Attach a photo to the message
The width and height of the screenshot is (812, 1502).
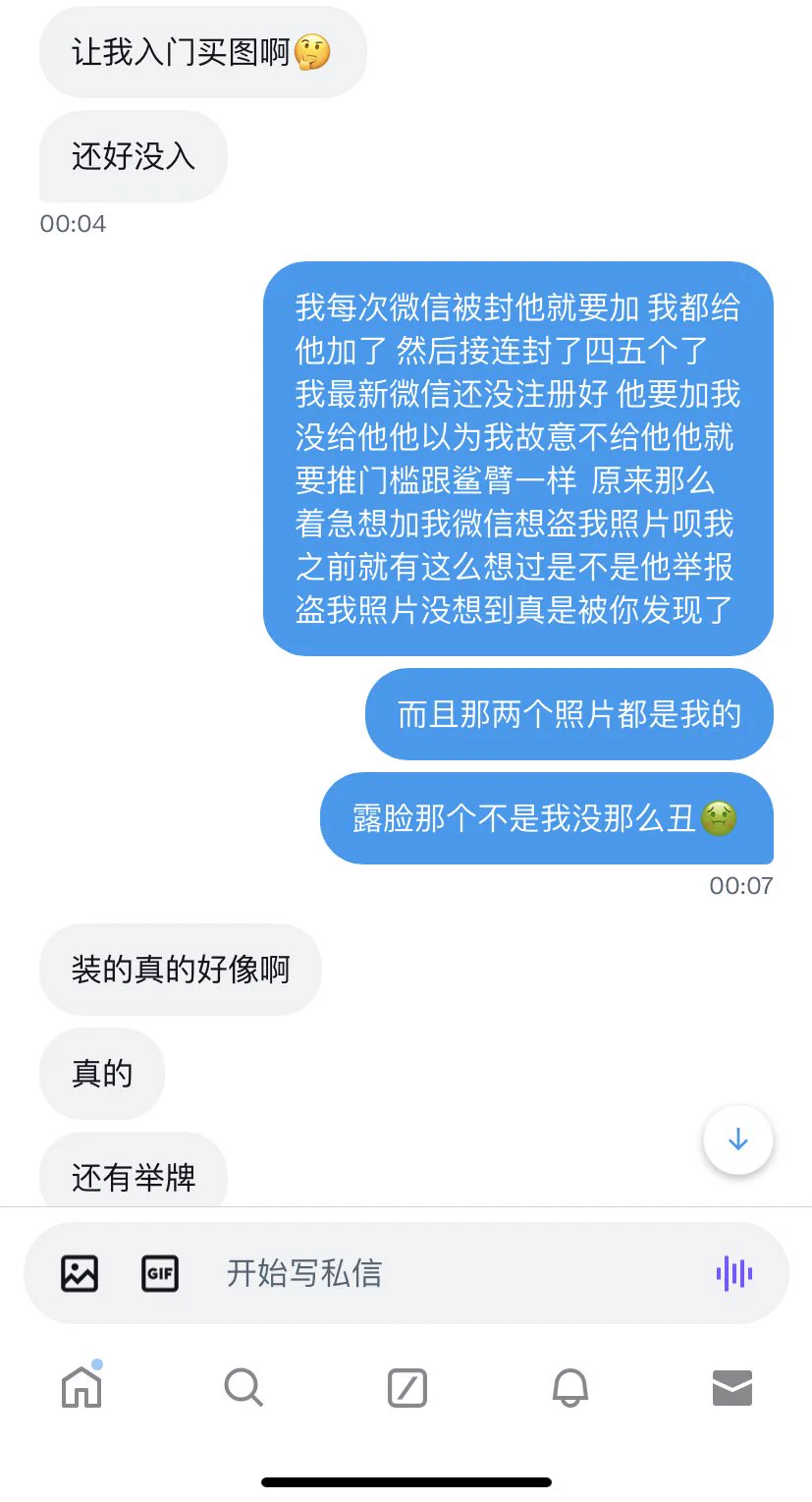80,1273
